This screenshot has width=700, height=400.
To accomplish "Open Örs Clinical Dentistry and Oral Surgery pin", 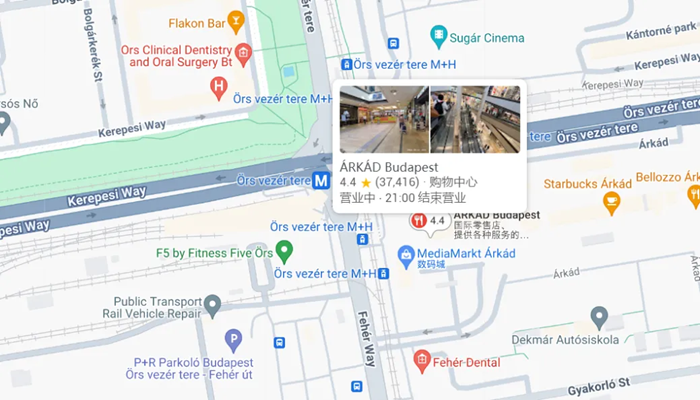I will point(242,53).
